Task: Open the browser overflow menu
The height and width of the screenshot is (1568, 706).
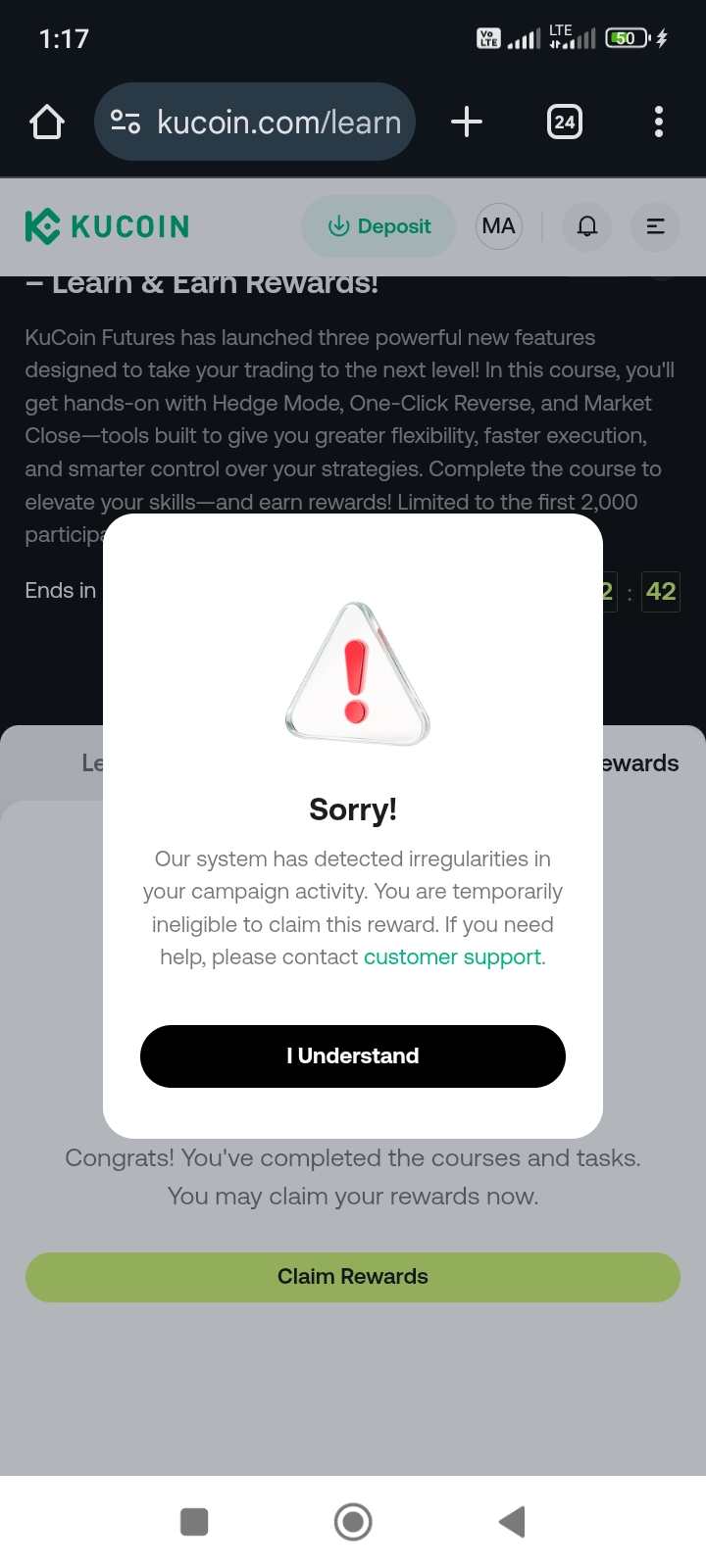Action: (659, 122)
